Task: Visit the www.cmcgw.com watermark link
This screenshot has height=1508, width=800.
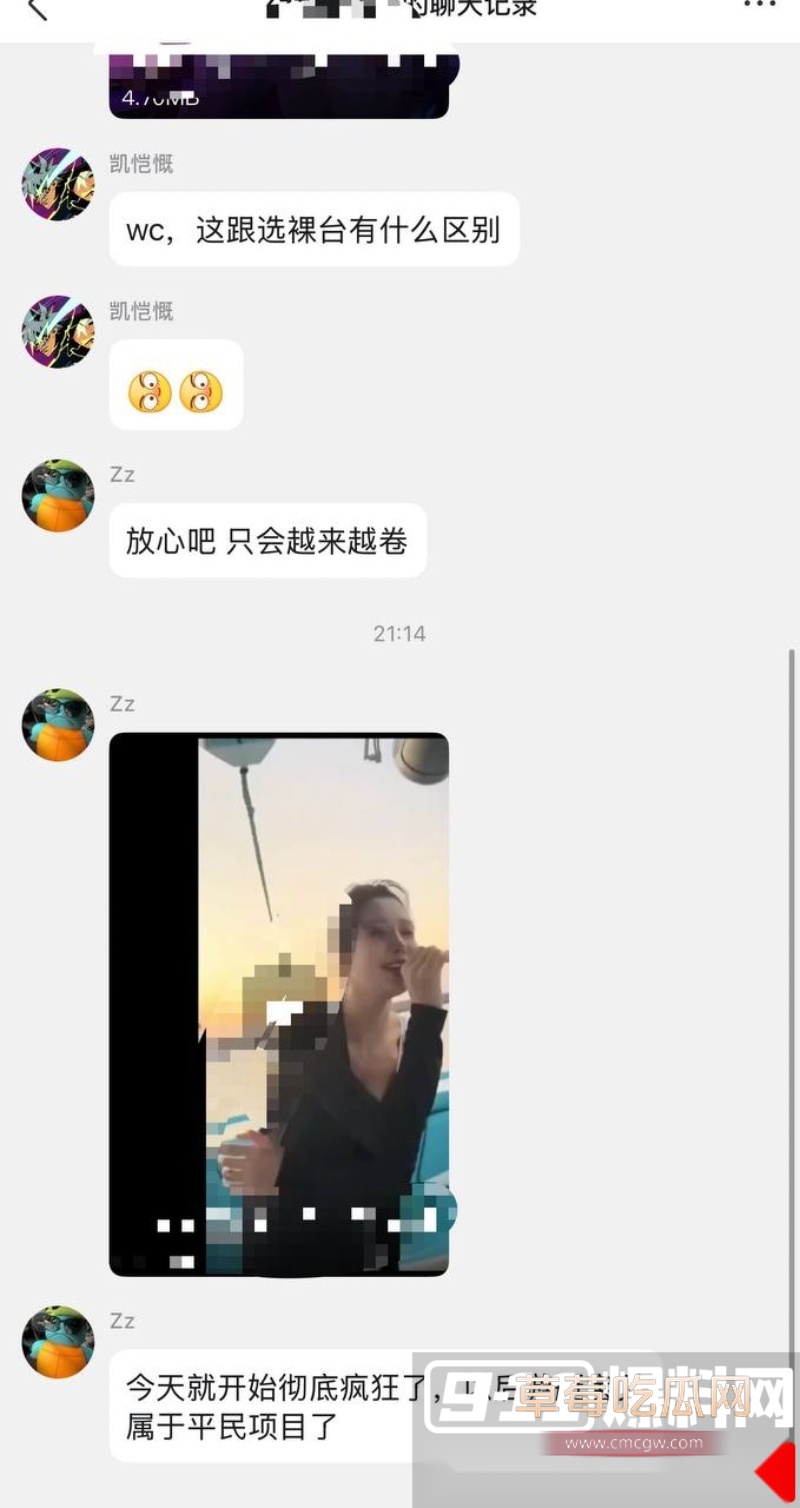Action: coord(637,1440)
